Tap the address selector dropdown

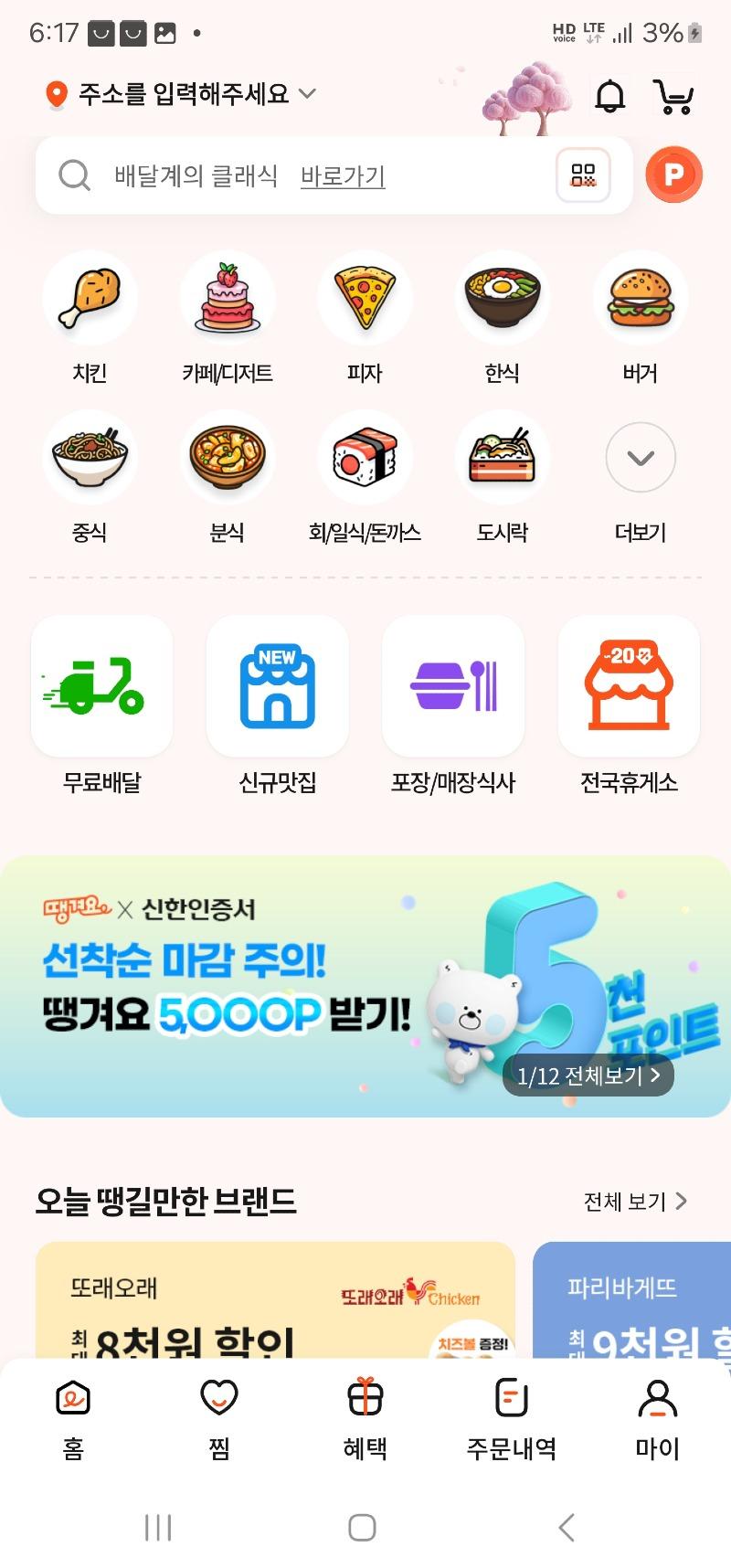tap(181, 93)
